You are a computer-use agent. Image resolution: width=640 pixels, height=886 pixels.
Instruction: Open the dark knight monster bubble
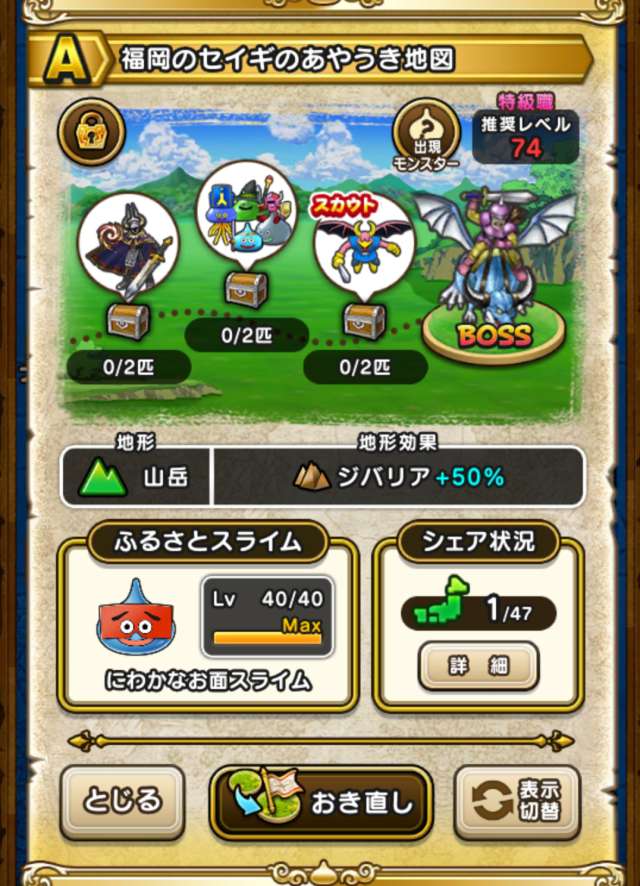pos(128,244)
